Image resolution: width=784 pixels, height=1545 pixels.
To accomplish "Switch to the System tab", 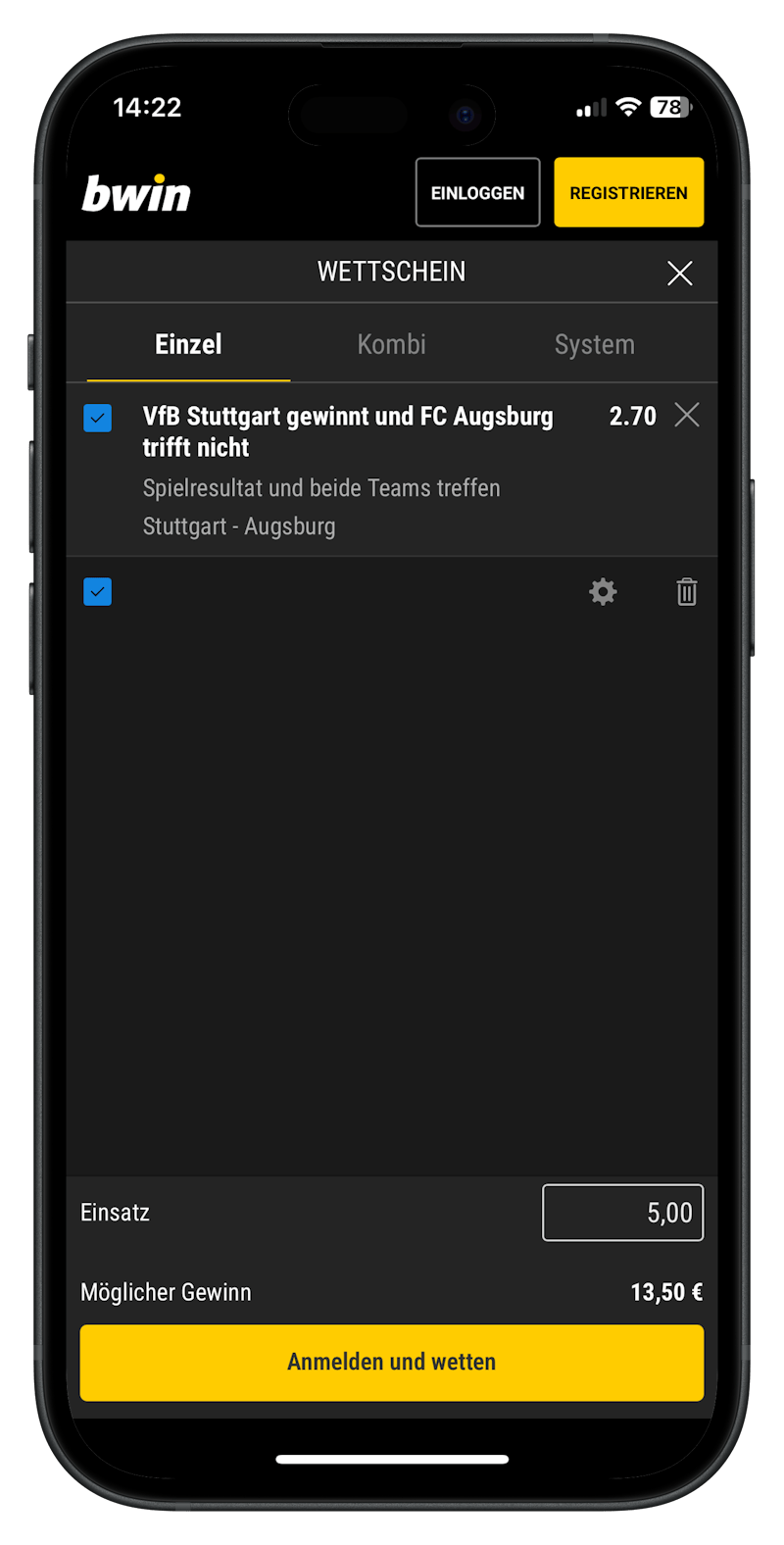I will click(594, 344).
